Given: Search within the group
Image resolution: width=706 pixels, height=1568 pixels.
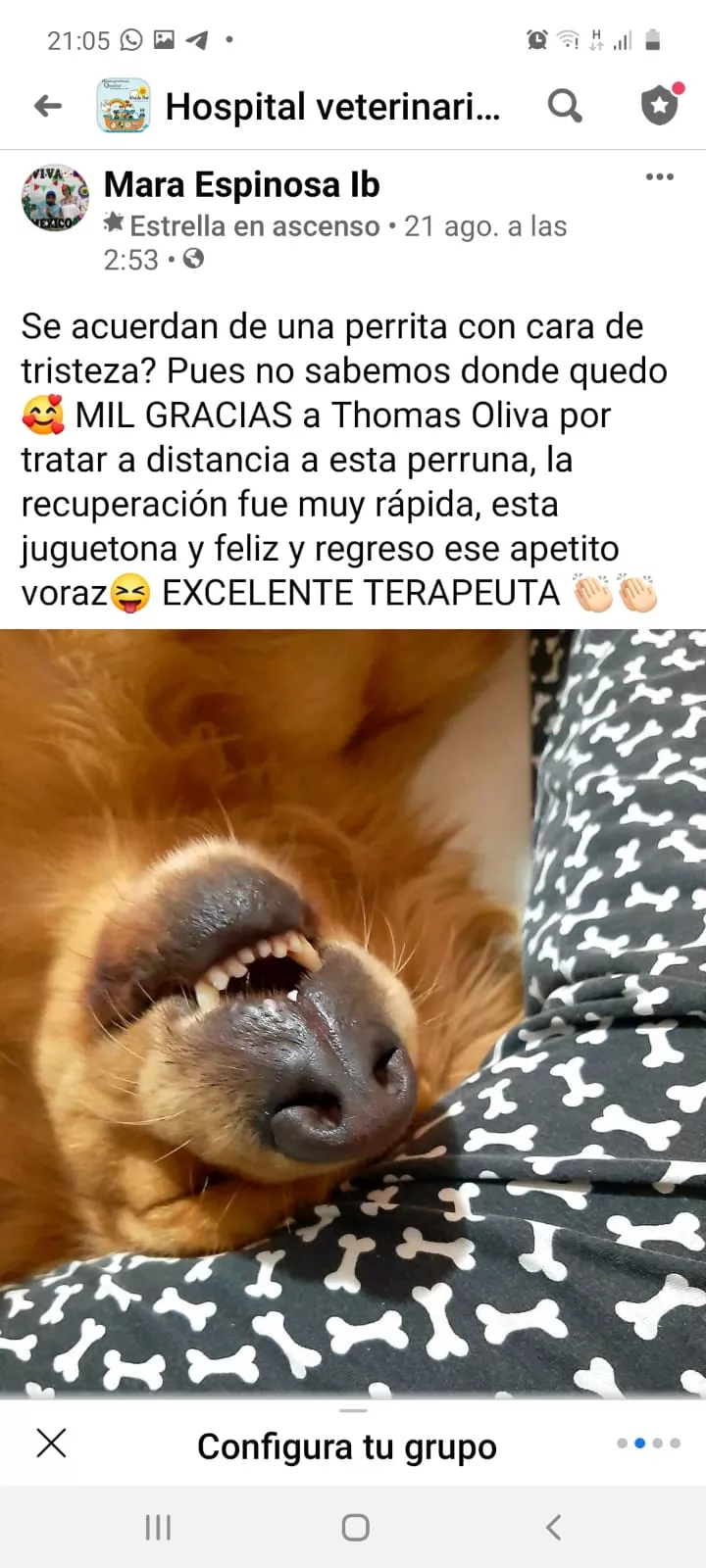Looking at the screenshot, I should 565,106.
